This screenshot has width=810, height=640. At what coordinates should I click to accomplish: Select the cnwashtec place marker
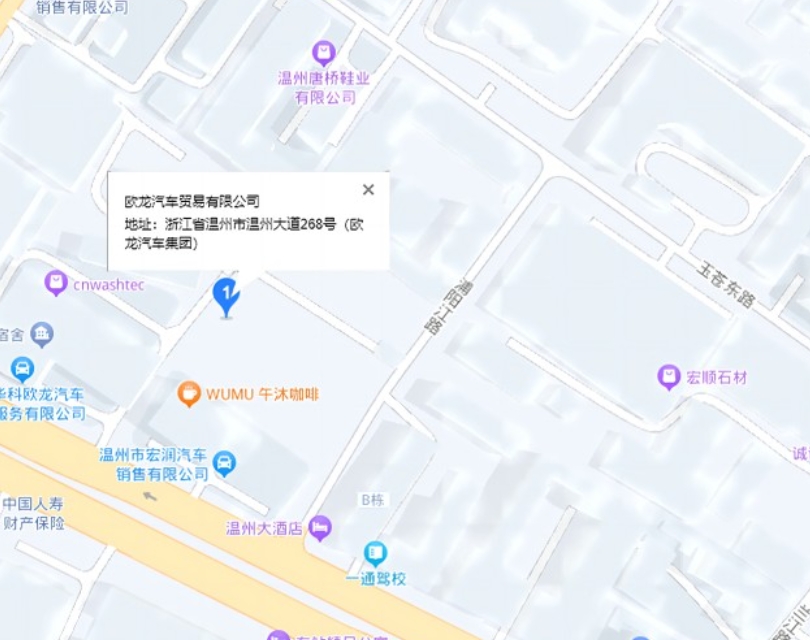tap(57, 284)
